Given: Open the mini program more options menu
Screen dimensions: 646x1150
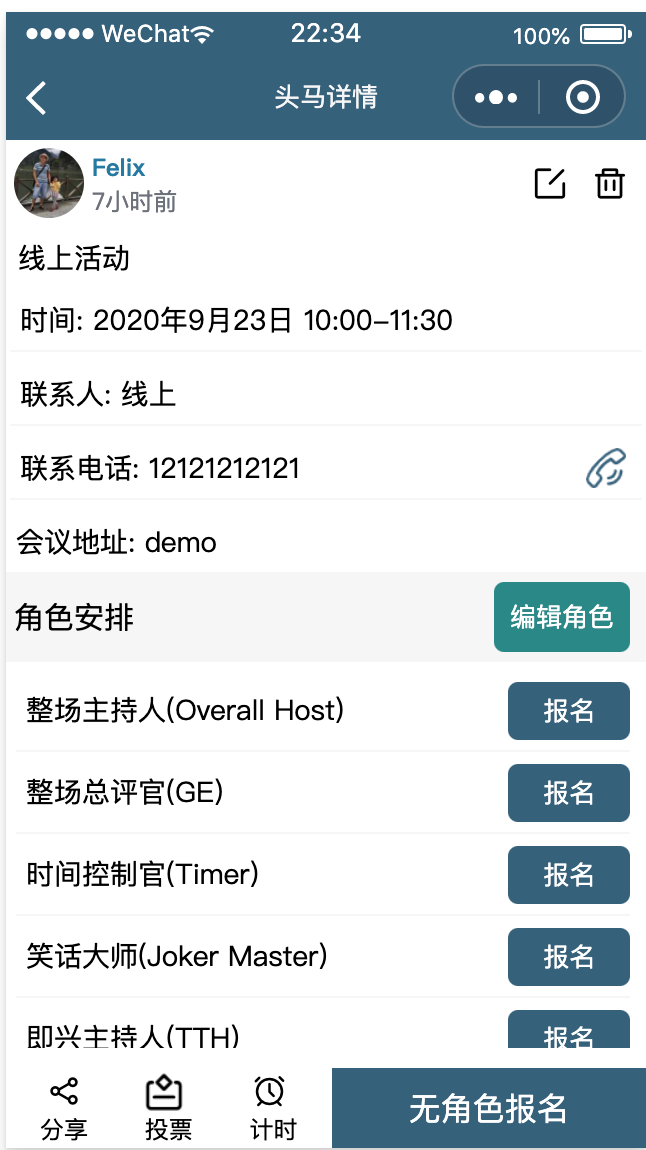Looking at the screenshot, I should [x=496, y=98].
